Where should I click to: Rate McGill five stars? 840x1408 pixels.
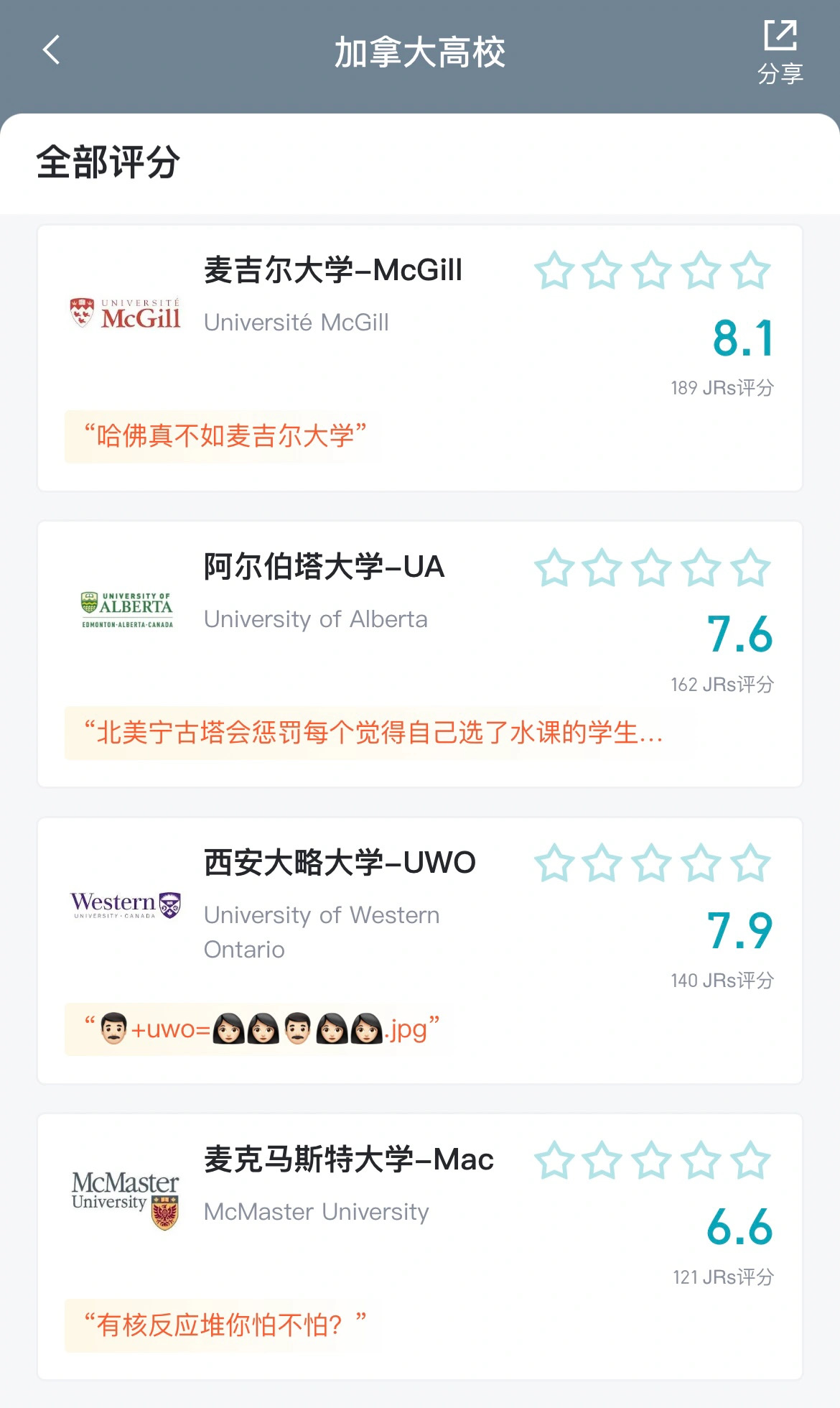(x=750, y=271)
